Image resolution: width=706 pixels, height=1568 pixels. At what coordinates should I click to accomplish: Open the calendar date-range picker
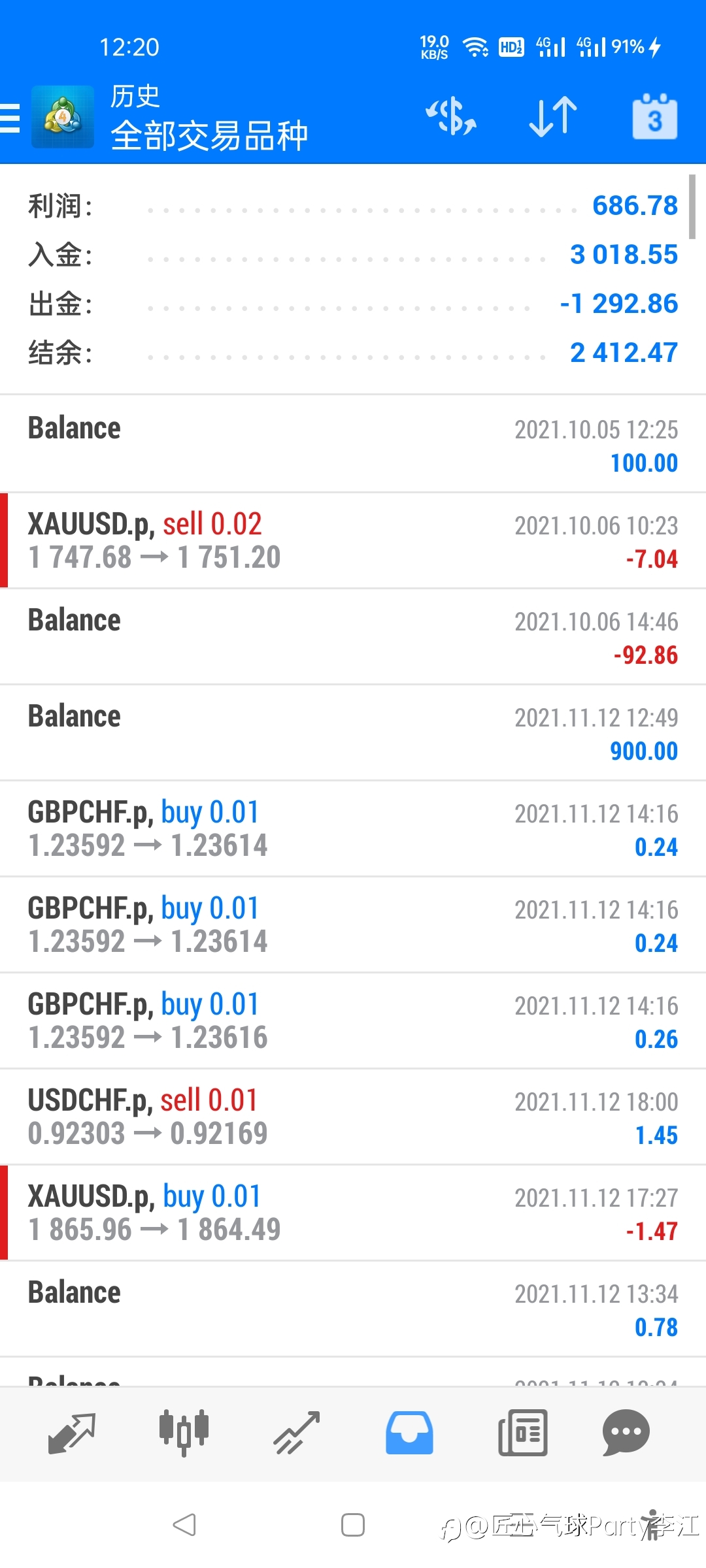click(655, 117)
